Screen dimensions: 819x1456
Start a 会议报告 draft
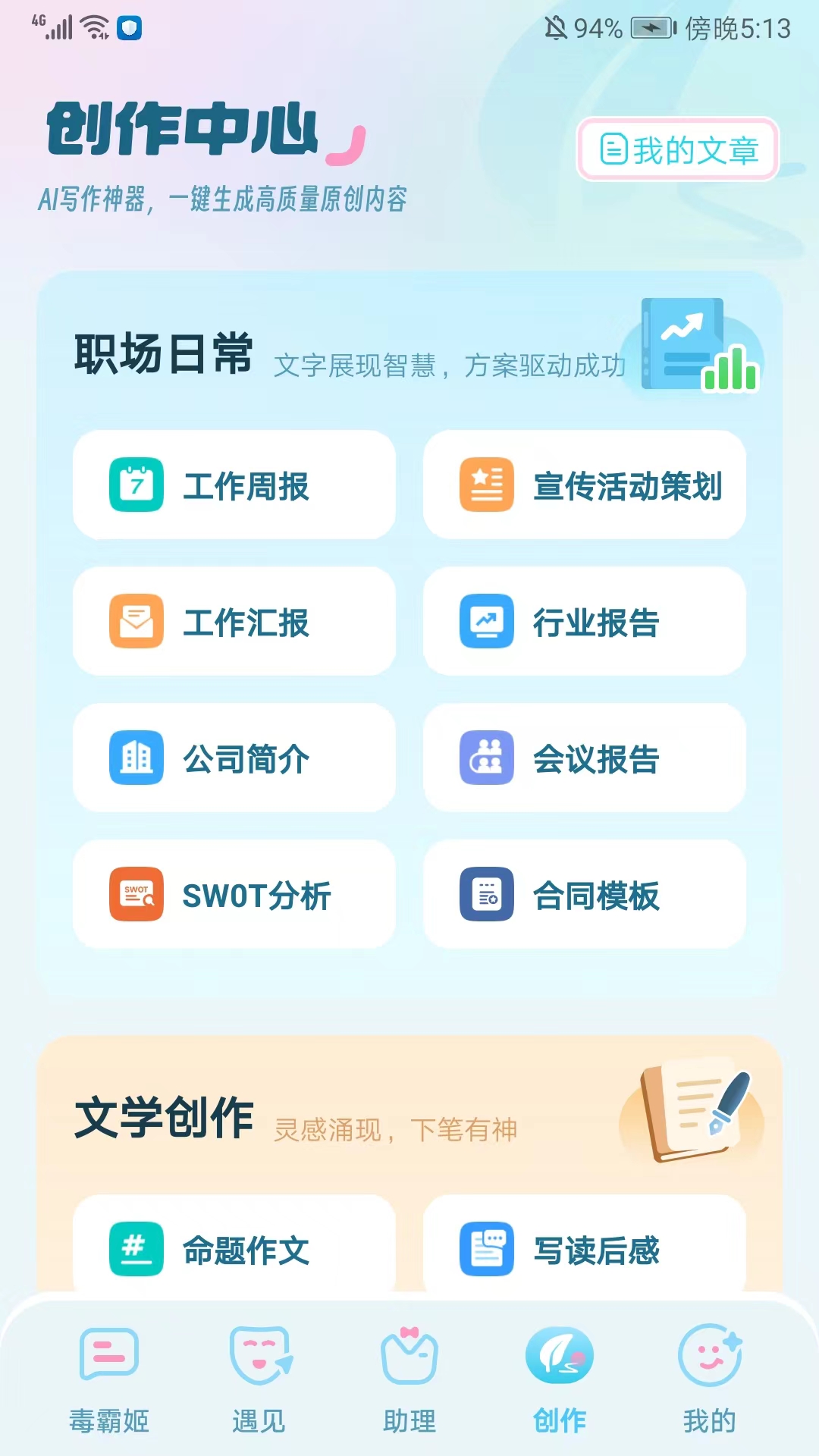tap(584, 758)
